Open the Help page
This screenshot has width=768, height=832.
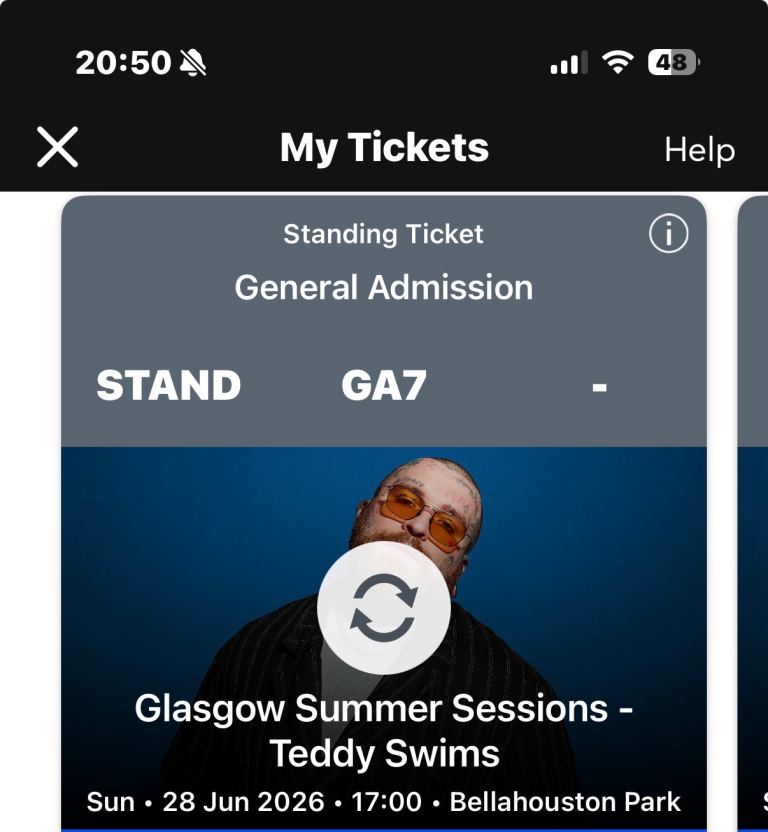click(x=699, y=150)
